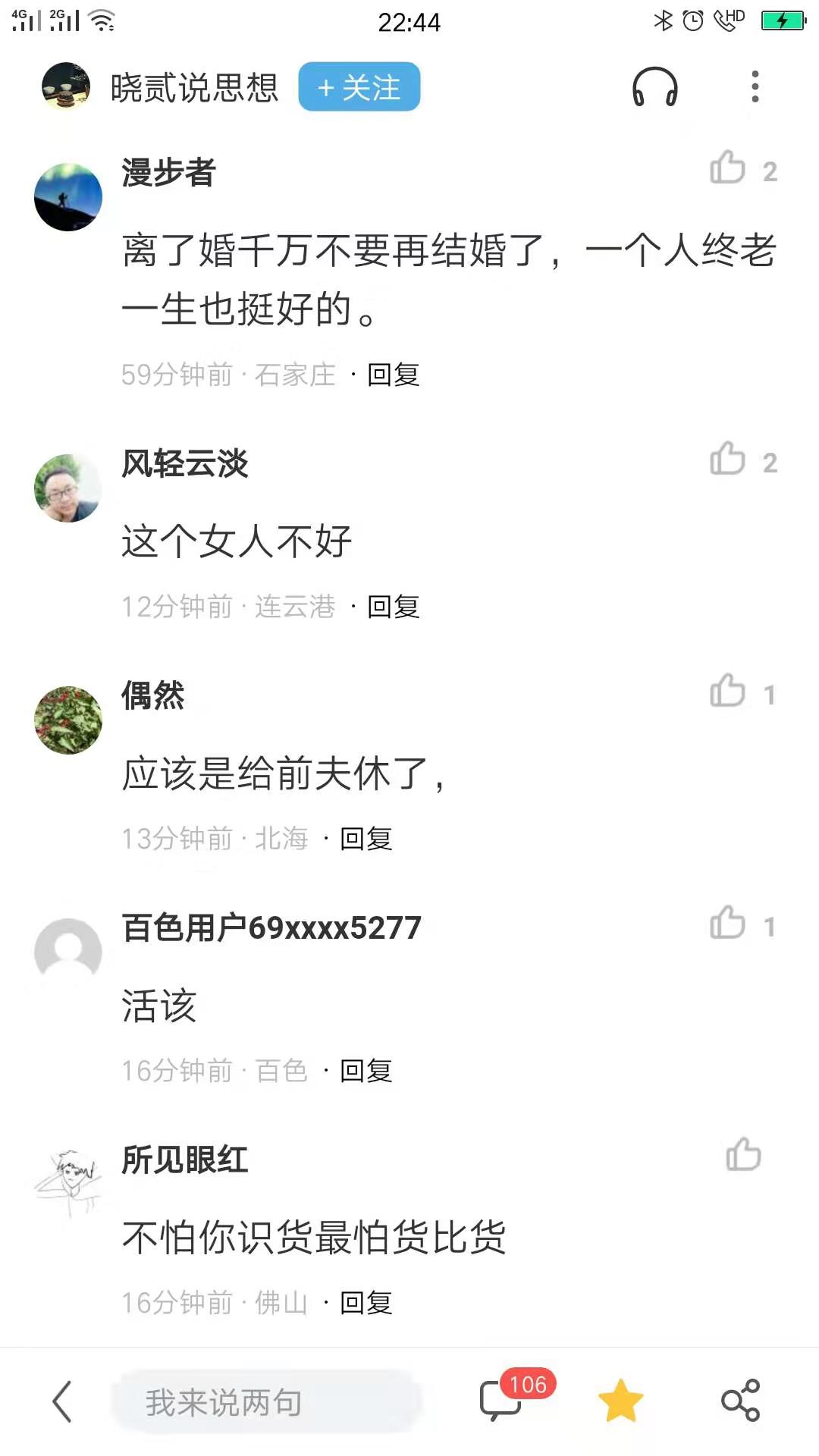Go back with the bottom arrow
The image size is (819, 1456).
62,1401
